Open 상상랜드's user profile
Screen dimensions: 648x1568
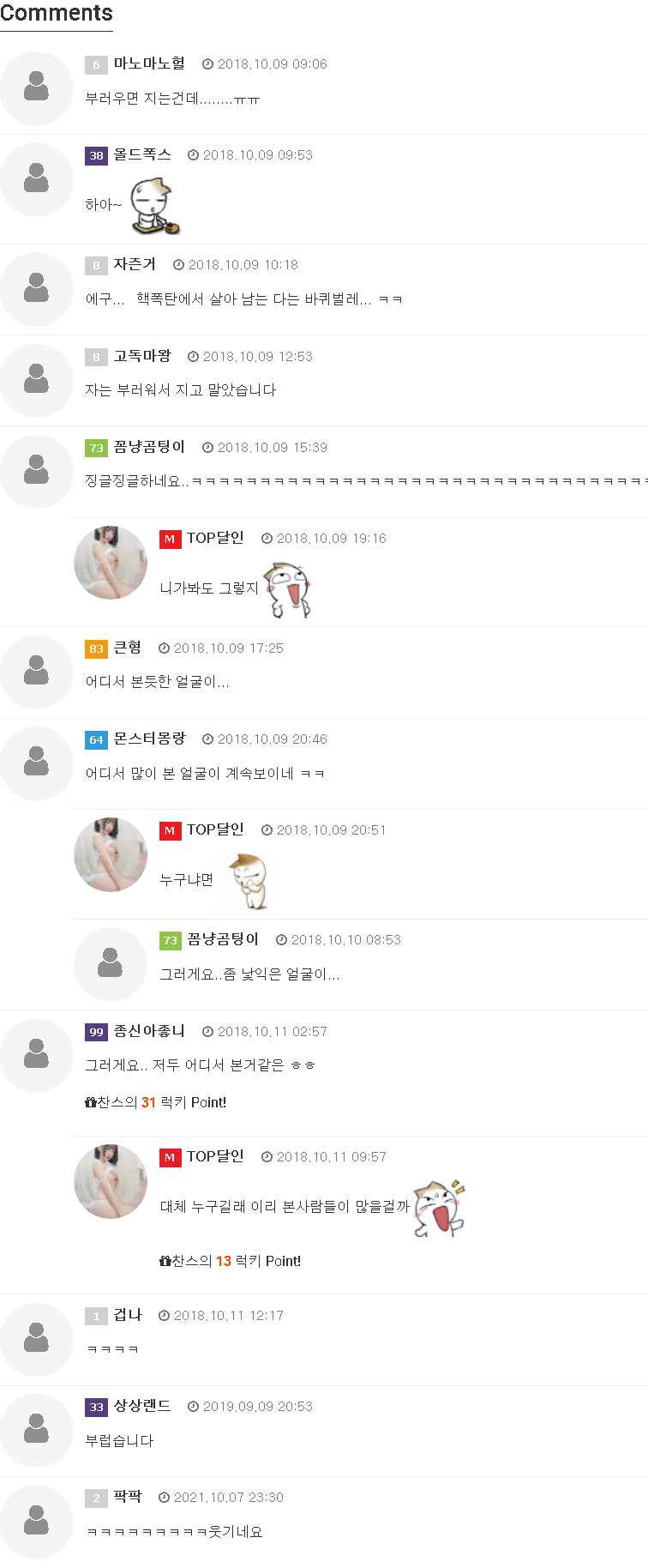(142, 1406)
